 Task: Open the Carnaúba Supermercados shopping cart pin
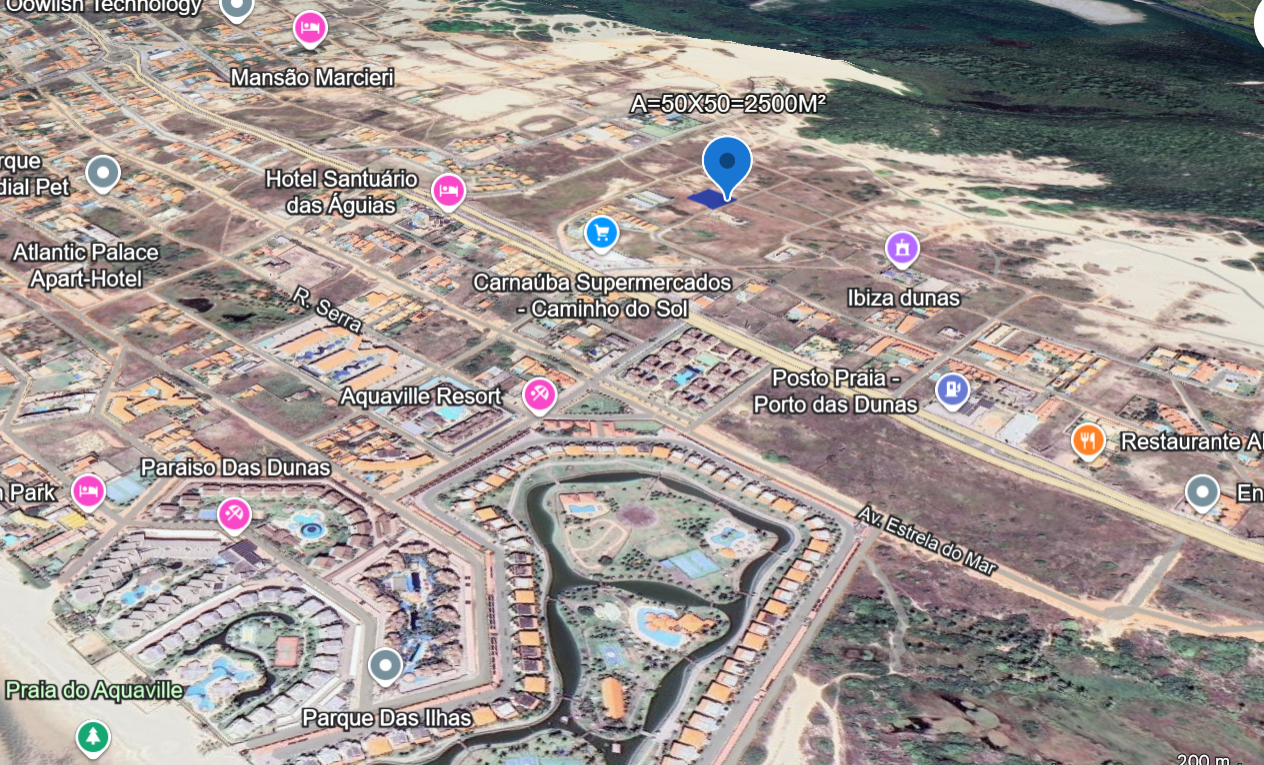(601, 234)
